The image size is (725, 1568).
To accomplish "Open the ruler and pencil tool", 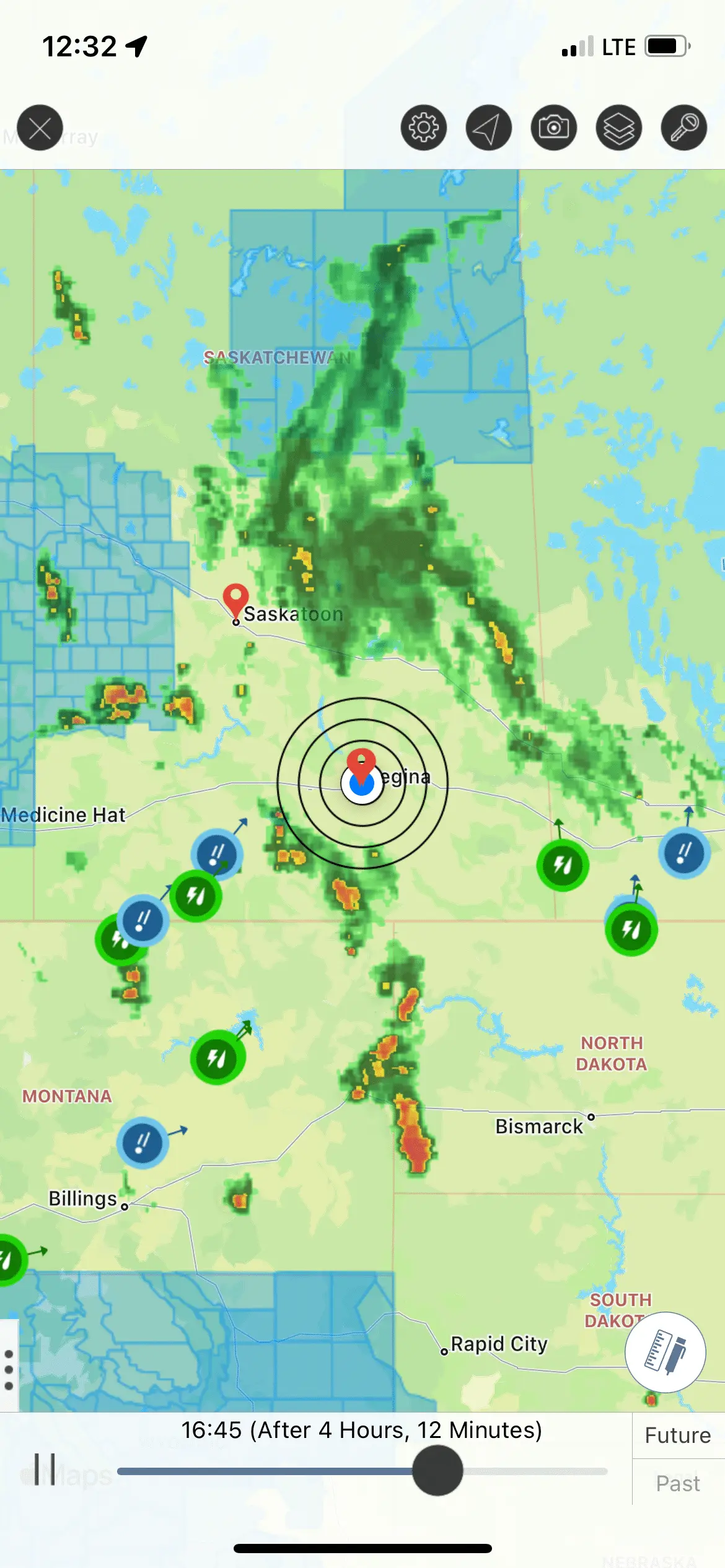I will (x=665, y=1352).
